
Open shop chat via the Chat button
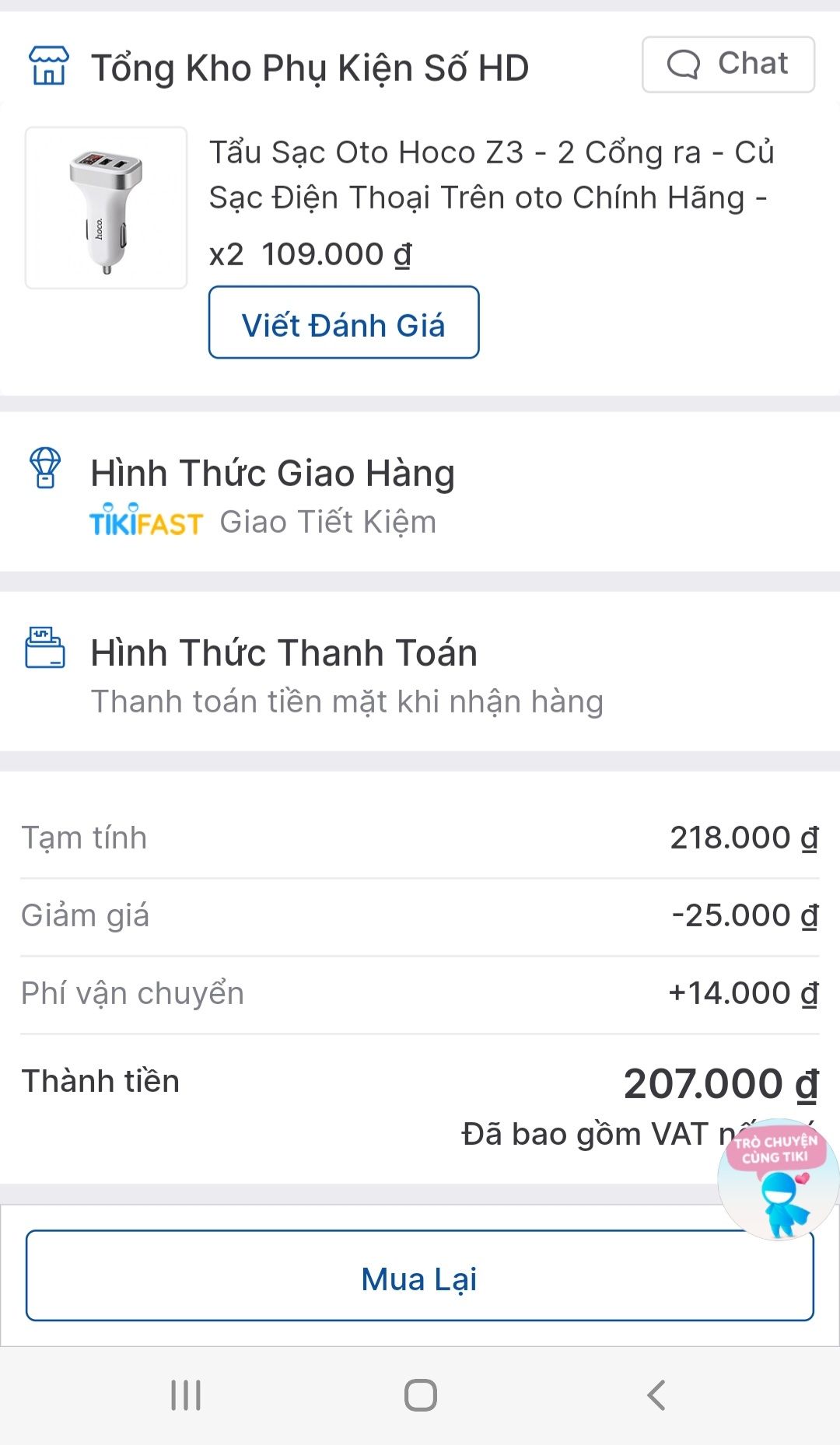(x=727, y=64)
